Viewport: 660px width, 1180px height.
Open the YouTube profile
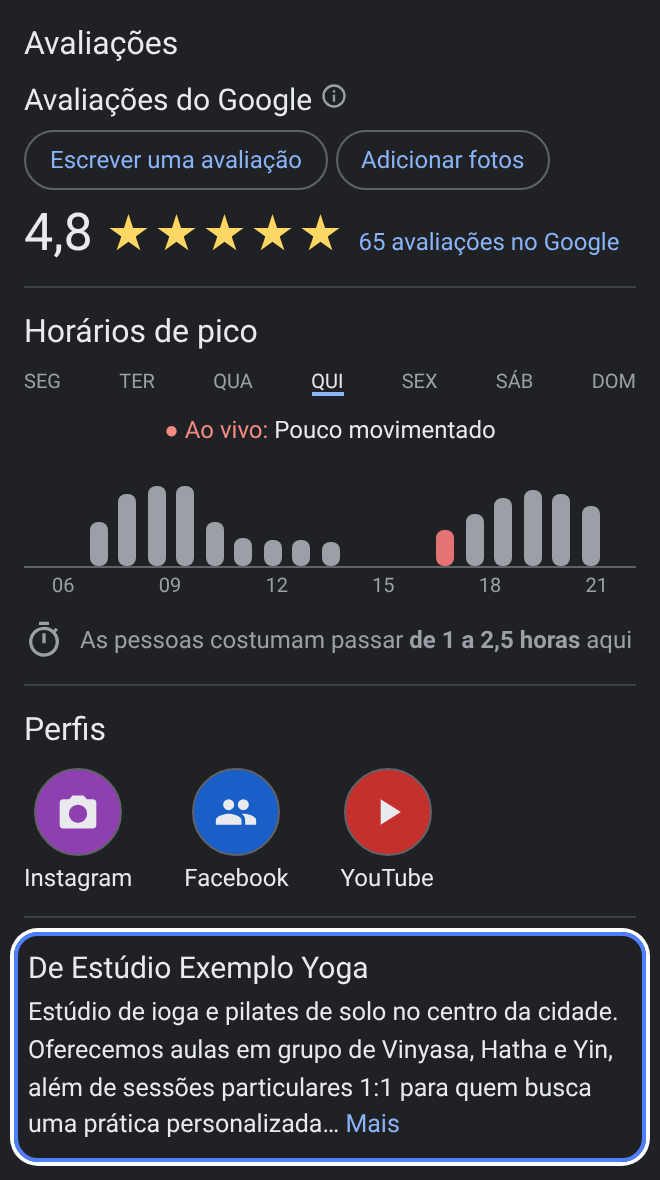[x=387, y=829]
